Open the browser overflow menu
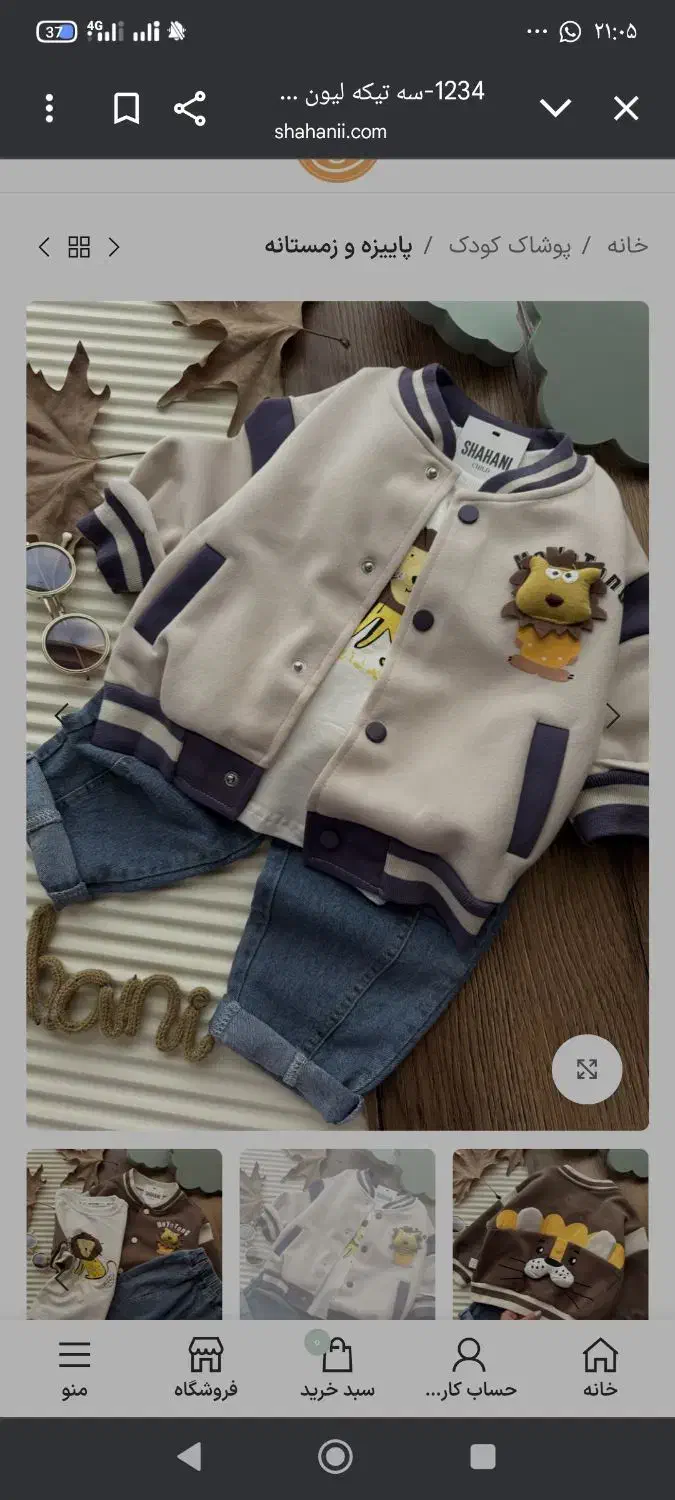 tap(49, 108)
